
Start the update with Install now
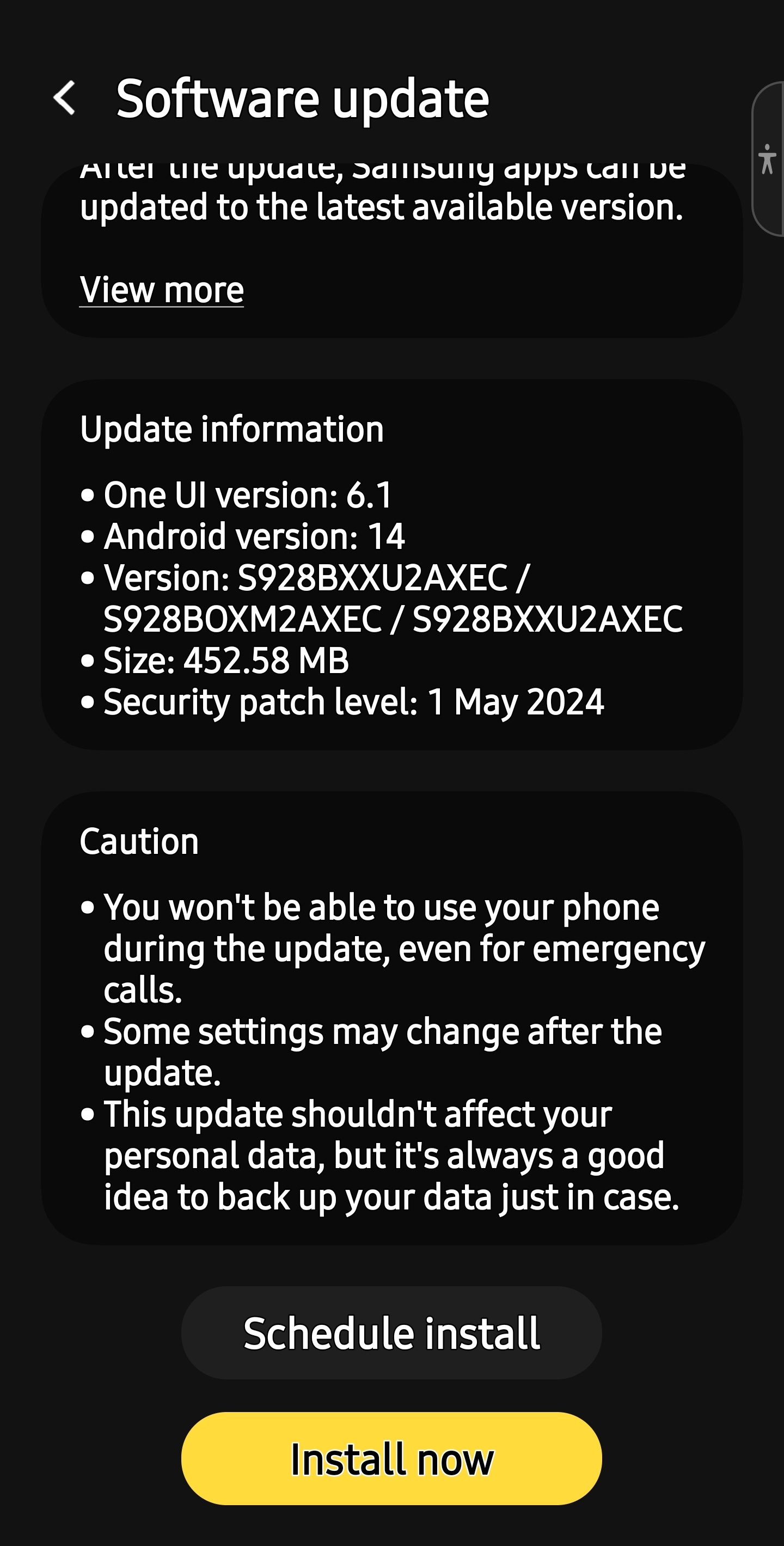click(391, 1458)
